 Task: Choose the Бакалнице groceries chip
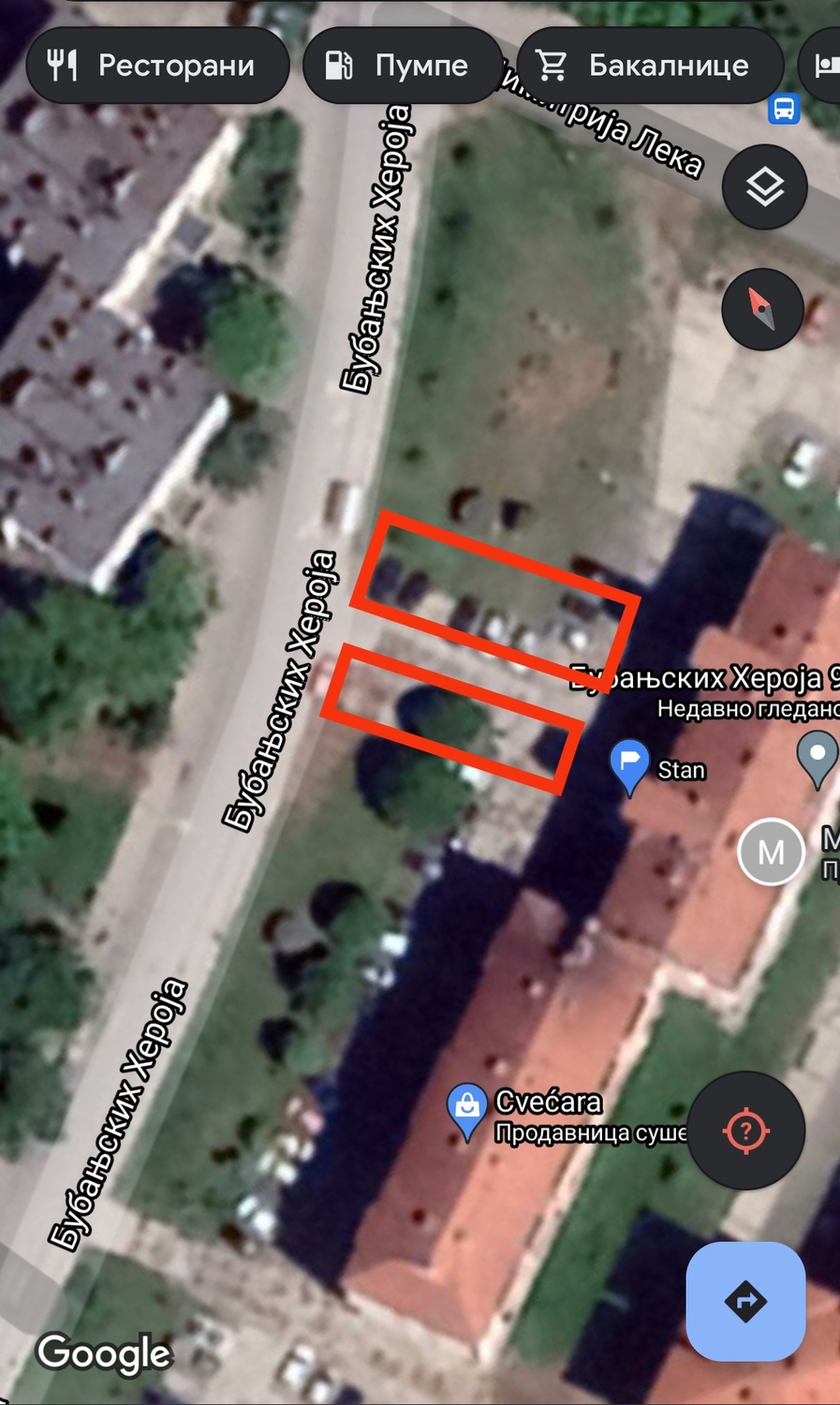tap(649, 66)
